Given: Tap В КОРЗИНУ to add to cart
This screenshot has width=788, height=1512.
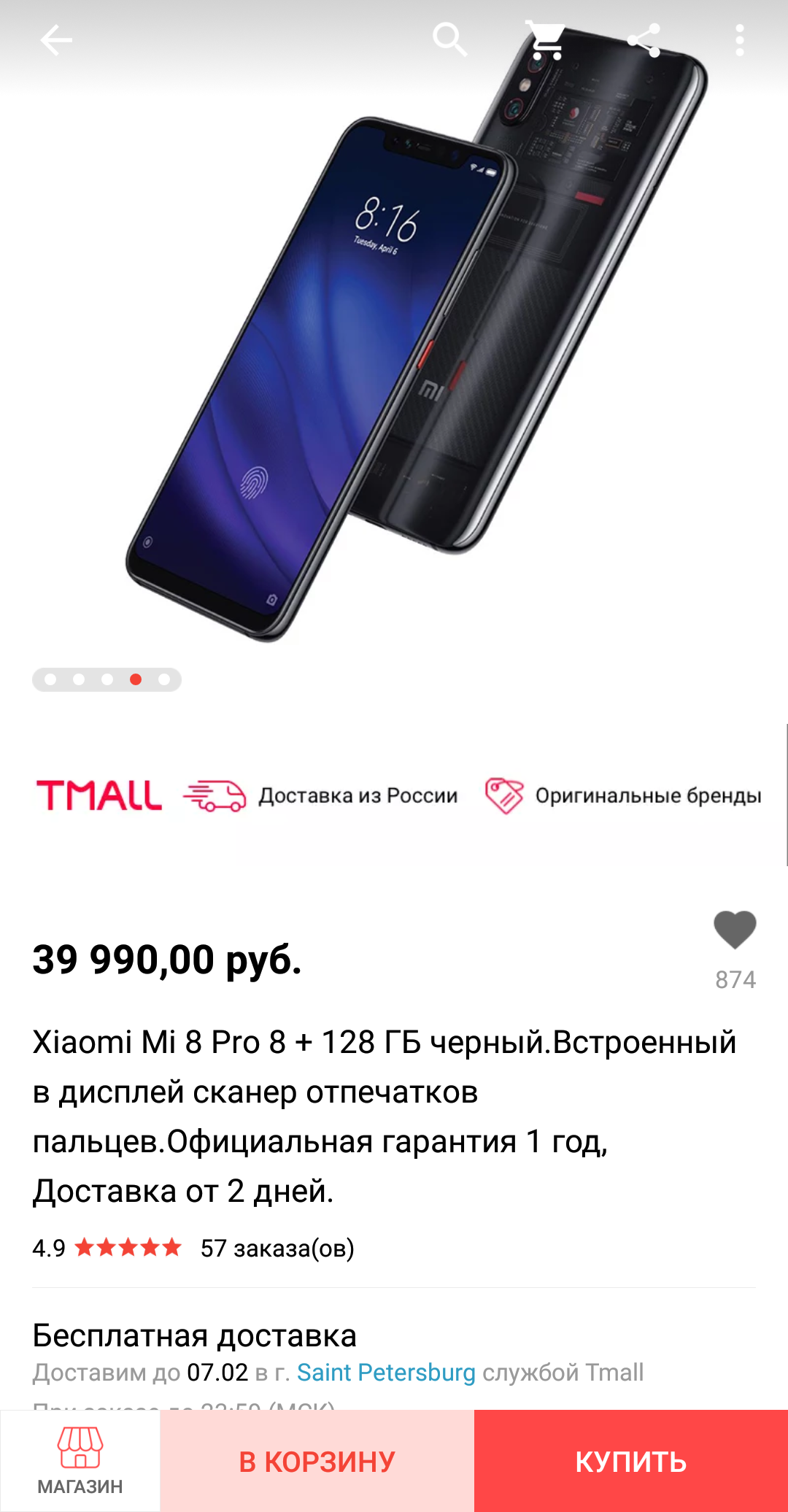Looking at the screenshot, I should (x=317, y=1461).
